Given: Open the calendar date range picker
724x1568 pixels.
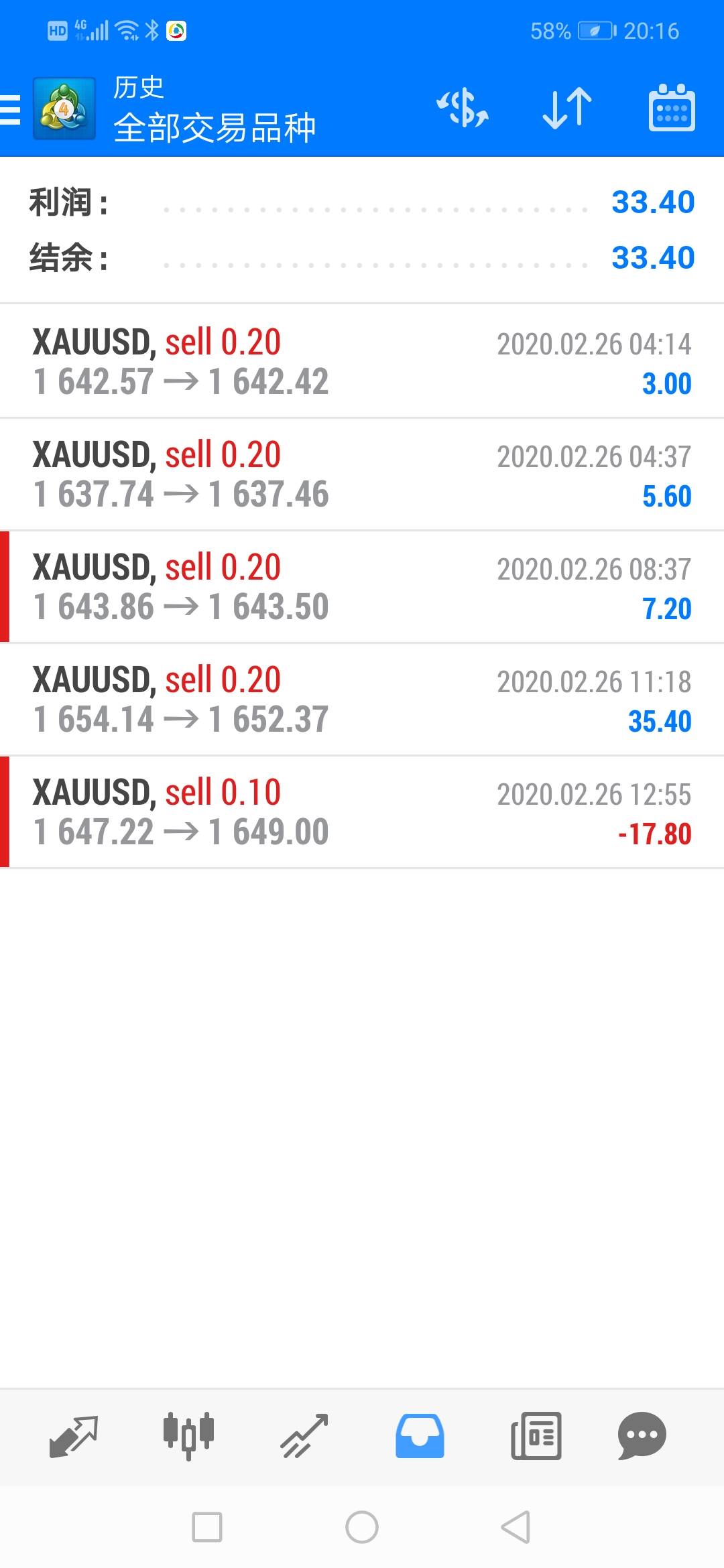Looking at the screenshot, I should coord(672,109).
